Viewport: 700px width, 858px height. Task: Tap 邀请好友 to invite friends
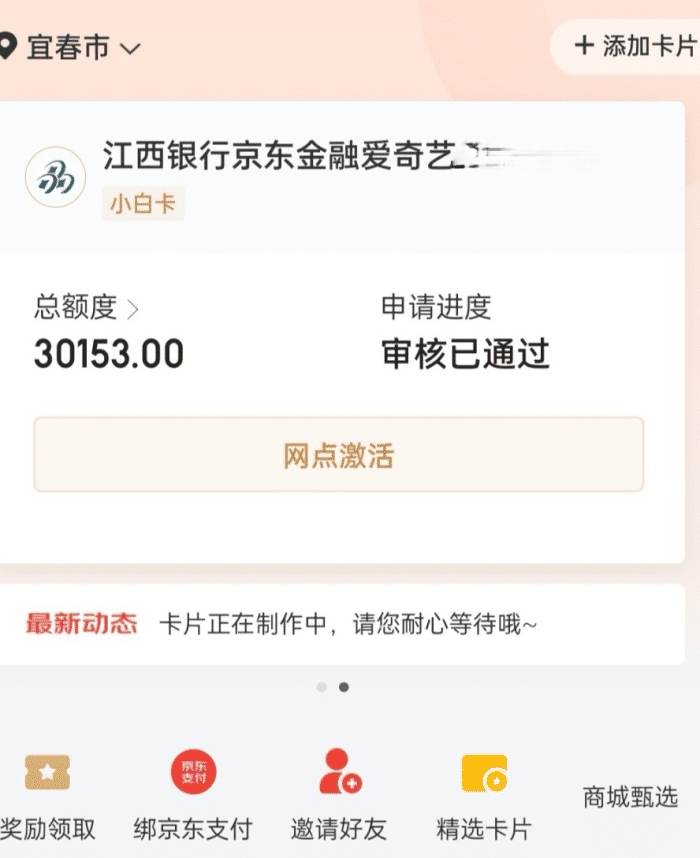[x=339, y=796]
